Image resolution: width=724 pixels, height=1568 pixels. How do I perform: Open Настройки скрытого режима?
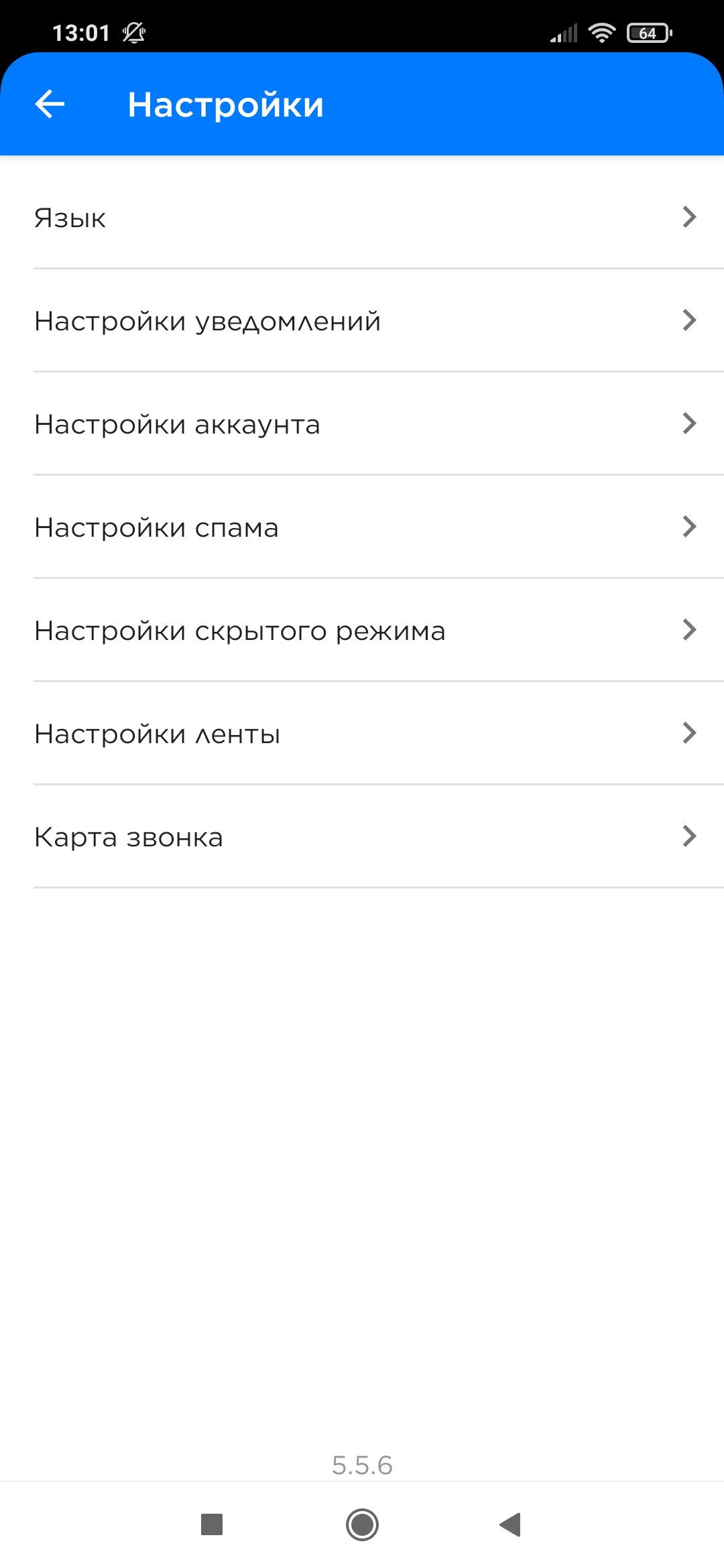pos(362,630)
